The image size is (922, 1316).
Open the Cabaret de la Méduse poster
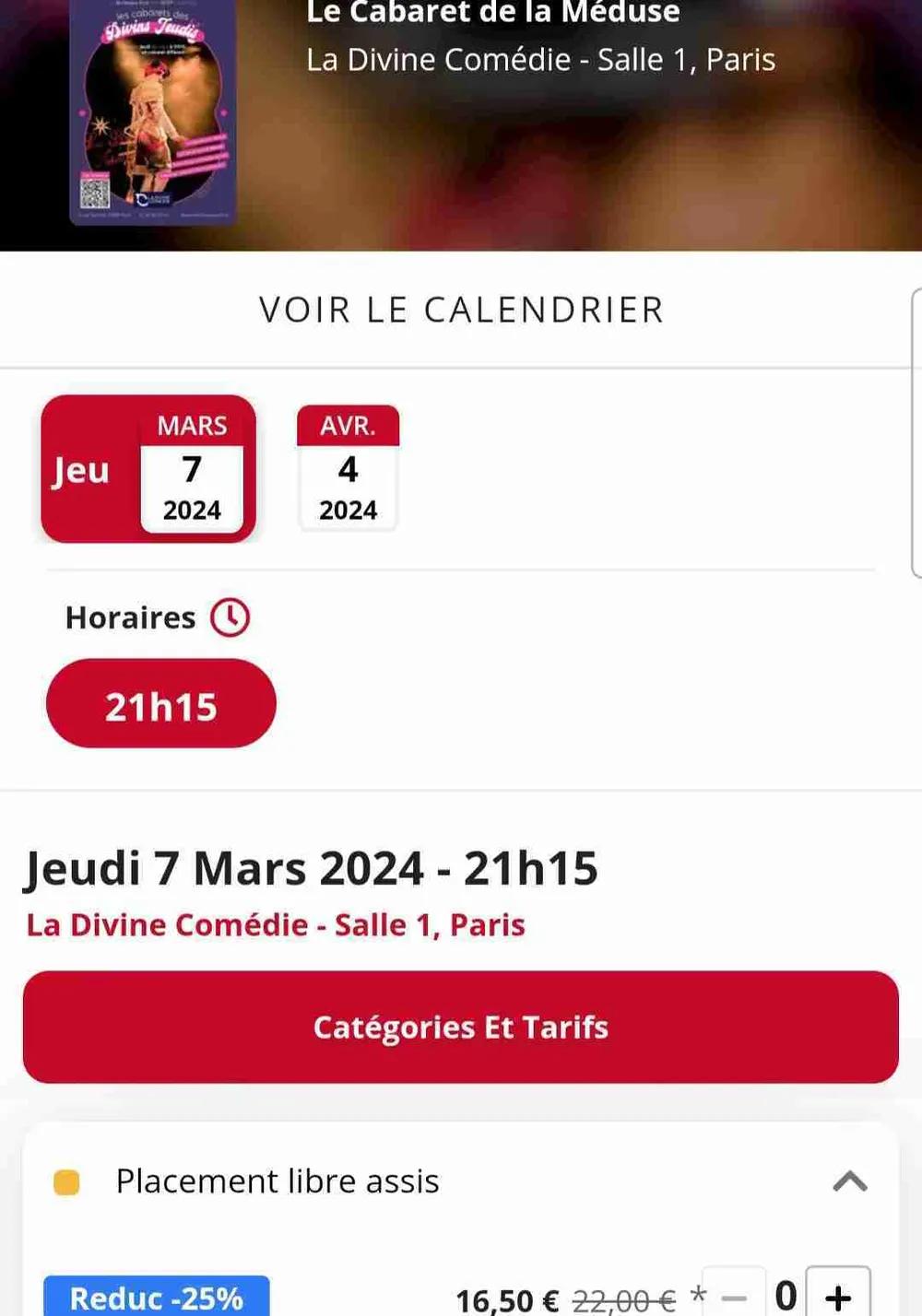[153, 112]
